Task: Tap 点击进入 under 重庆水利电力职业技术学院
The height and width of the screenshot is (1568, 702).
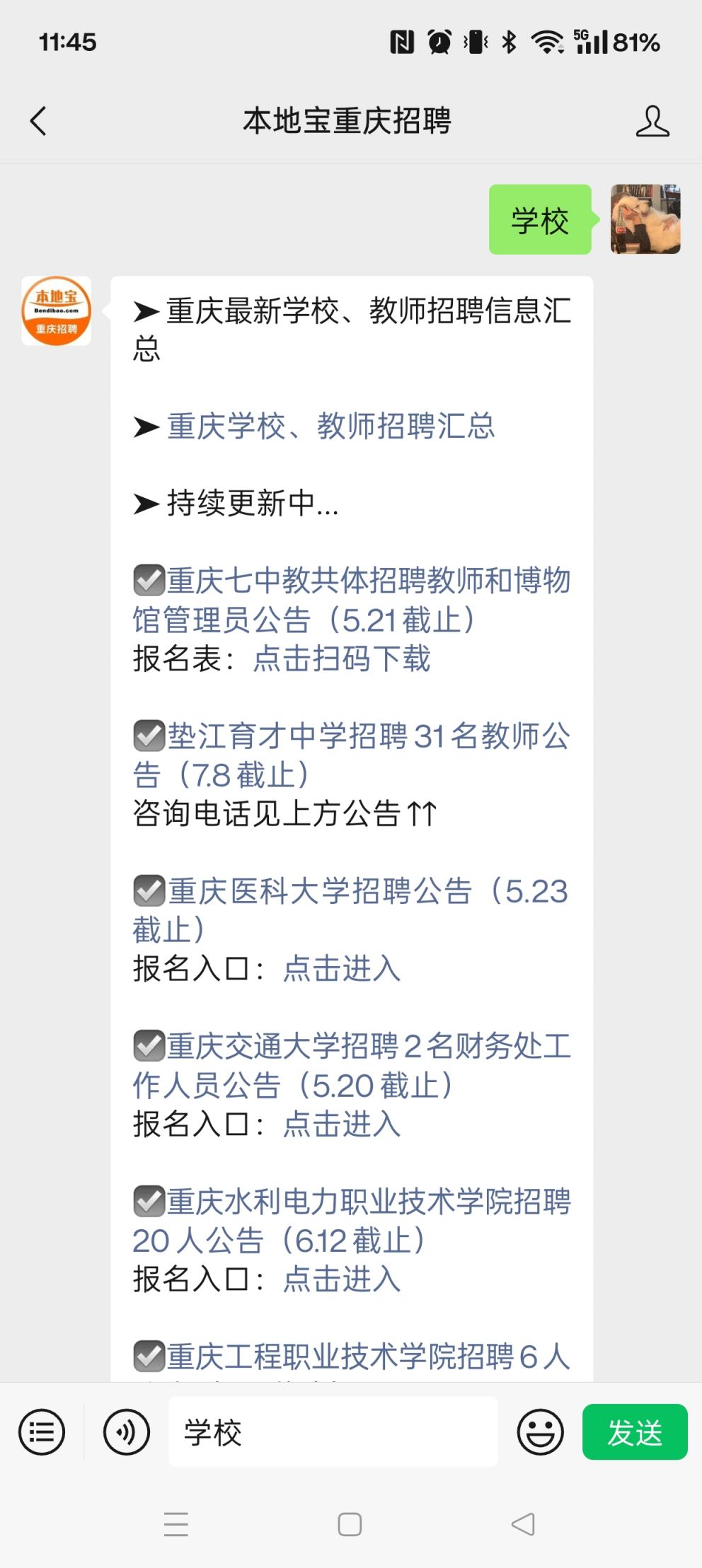Action: coord(342,1279)
